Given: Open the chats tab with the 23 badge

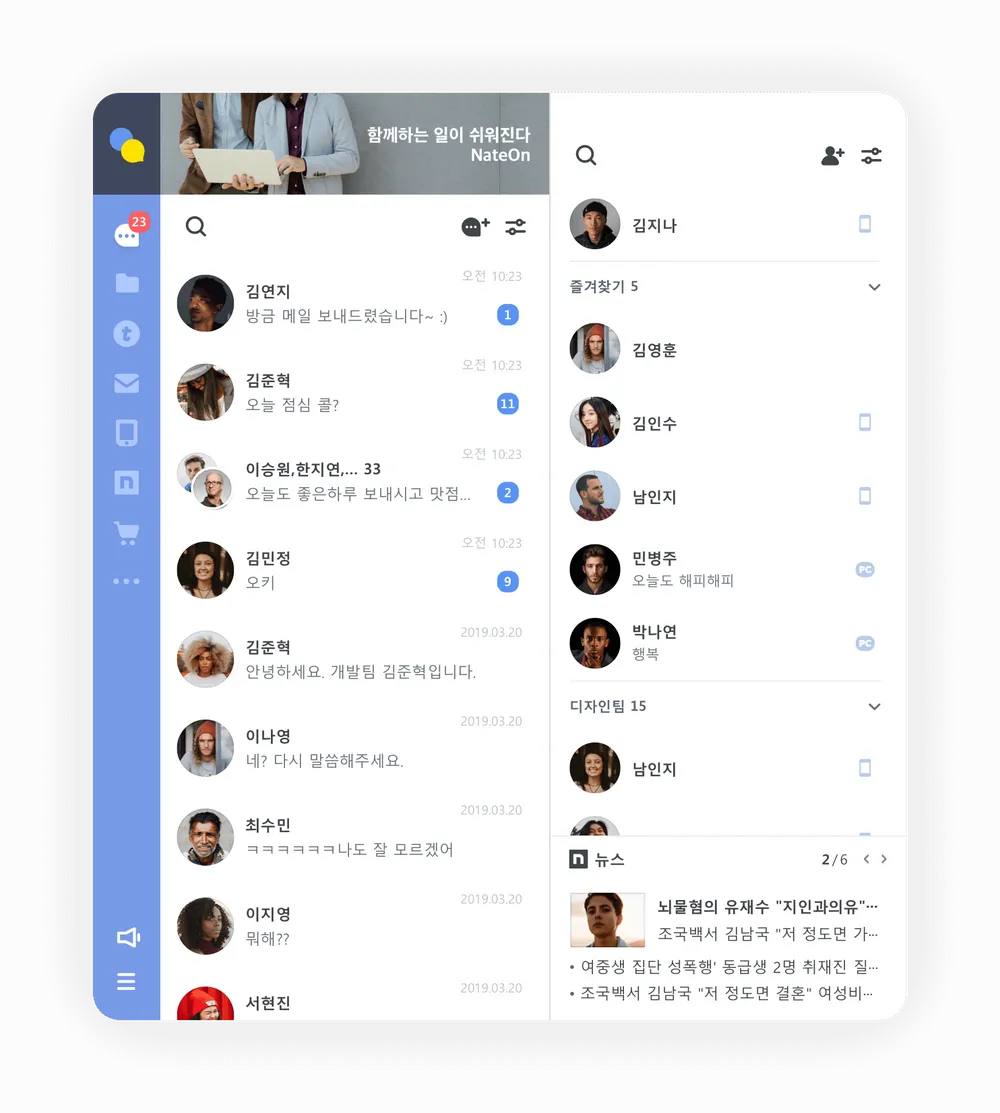Looking at the screenshot, I should point(127,236).
